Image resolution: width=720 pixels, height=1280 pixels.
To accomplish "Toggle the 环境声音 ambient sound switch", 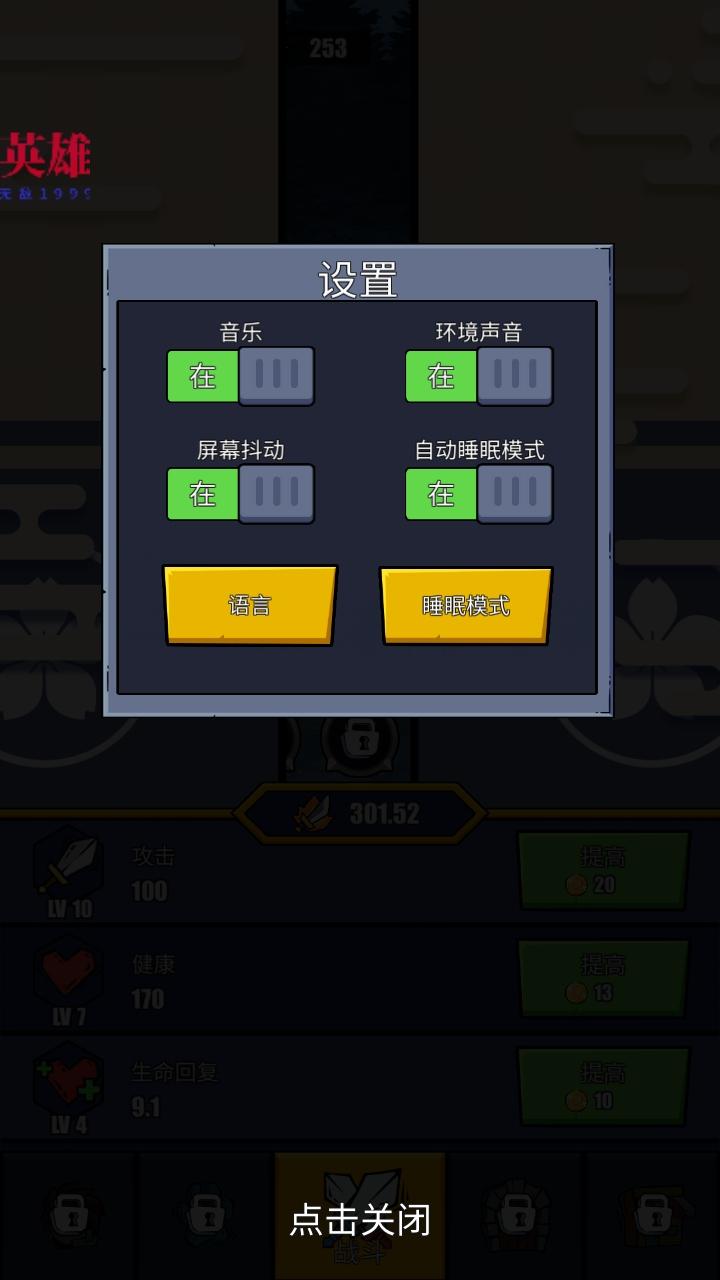I will click(x=479, y=376).
